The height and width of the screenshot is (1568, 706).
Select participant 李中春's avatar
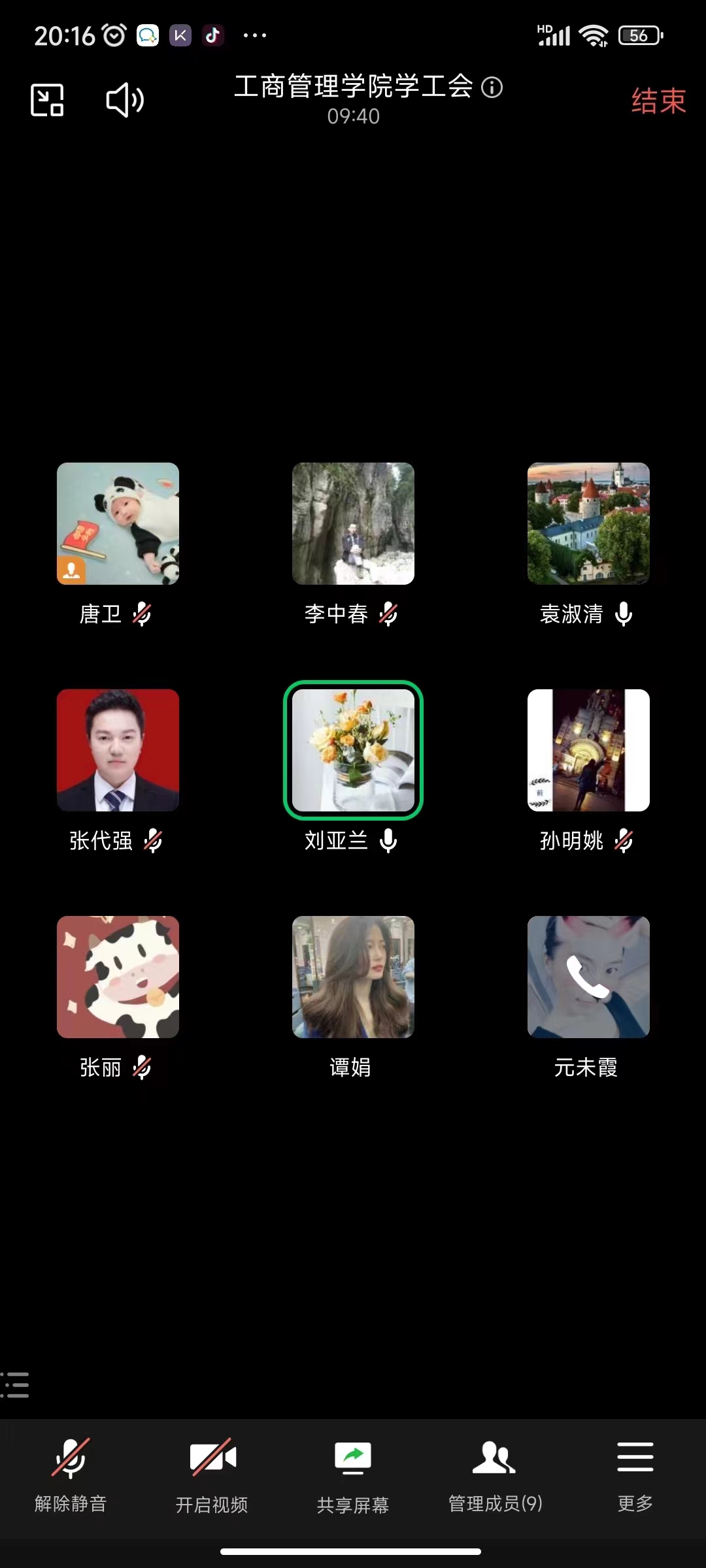[353, 523]
